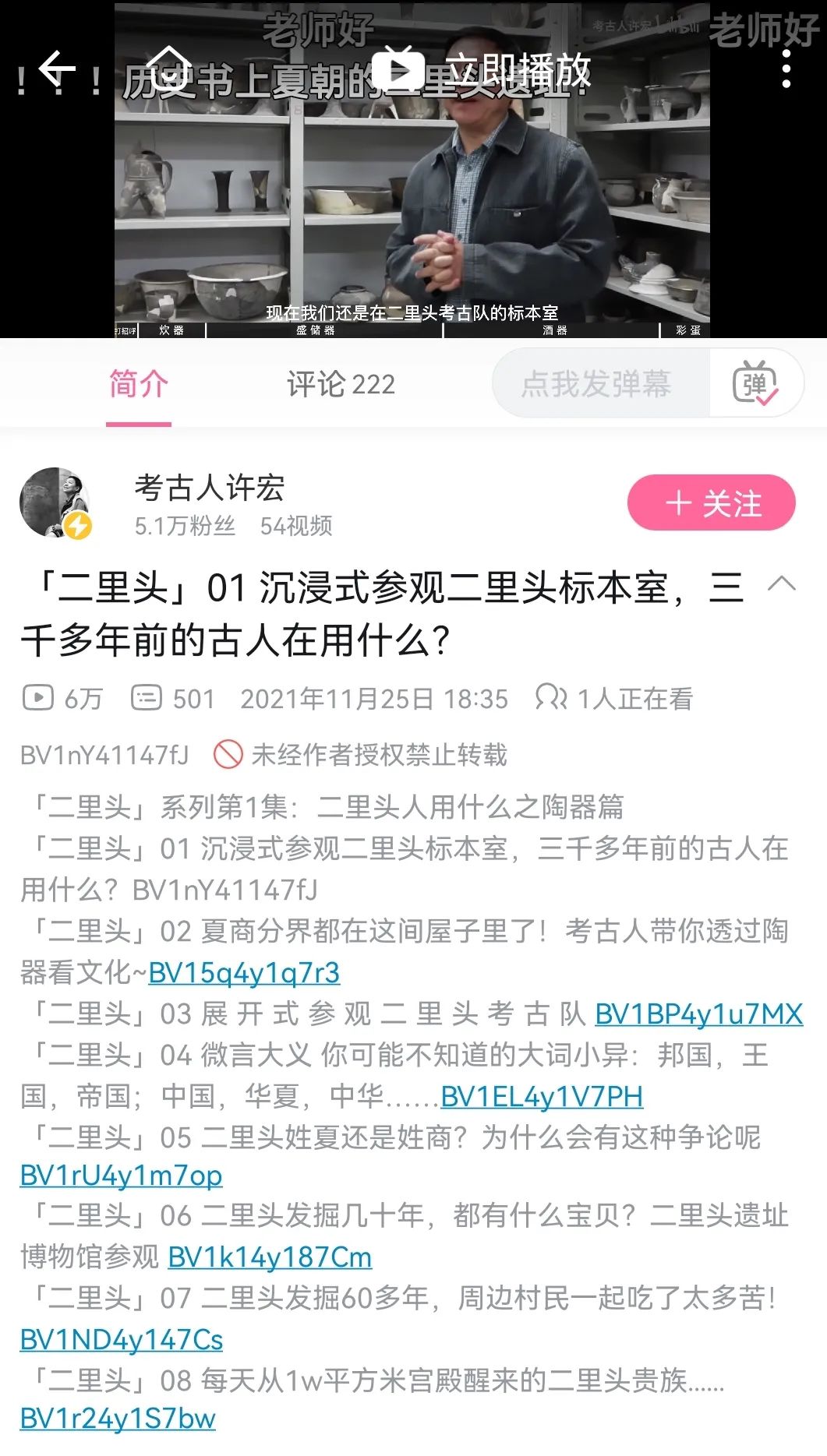
Task: Switch to the 评论 222 tab
Action: [x=341, y=384]
